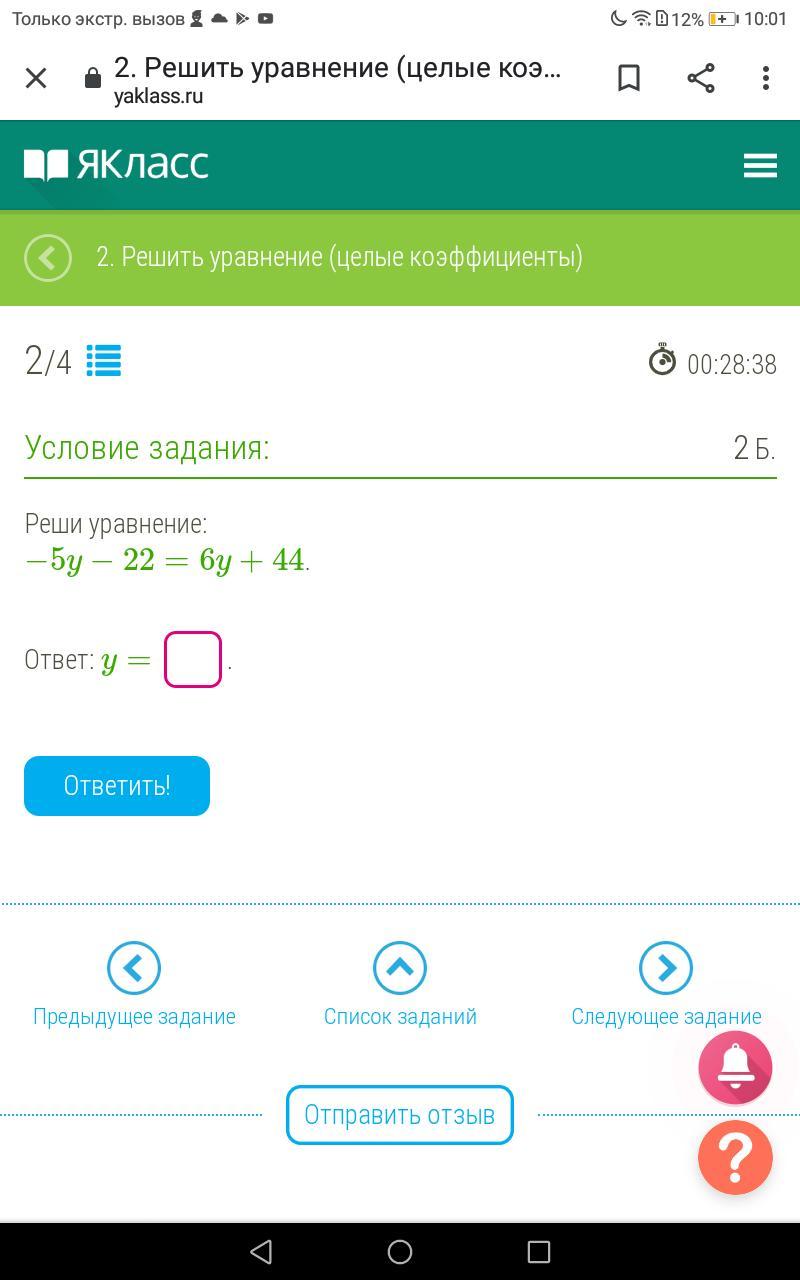This screenshot has height=1280, width=800.
Task: Tap Отправить отзыв button
Action: [x=400, y=1114]
